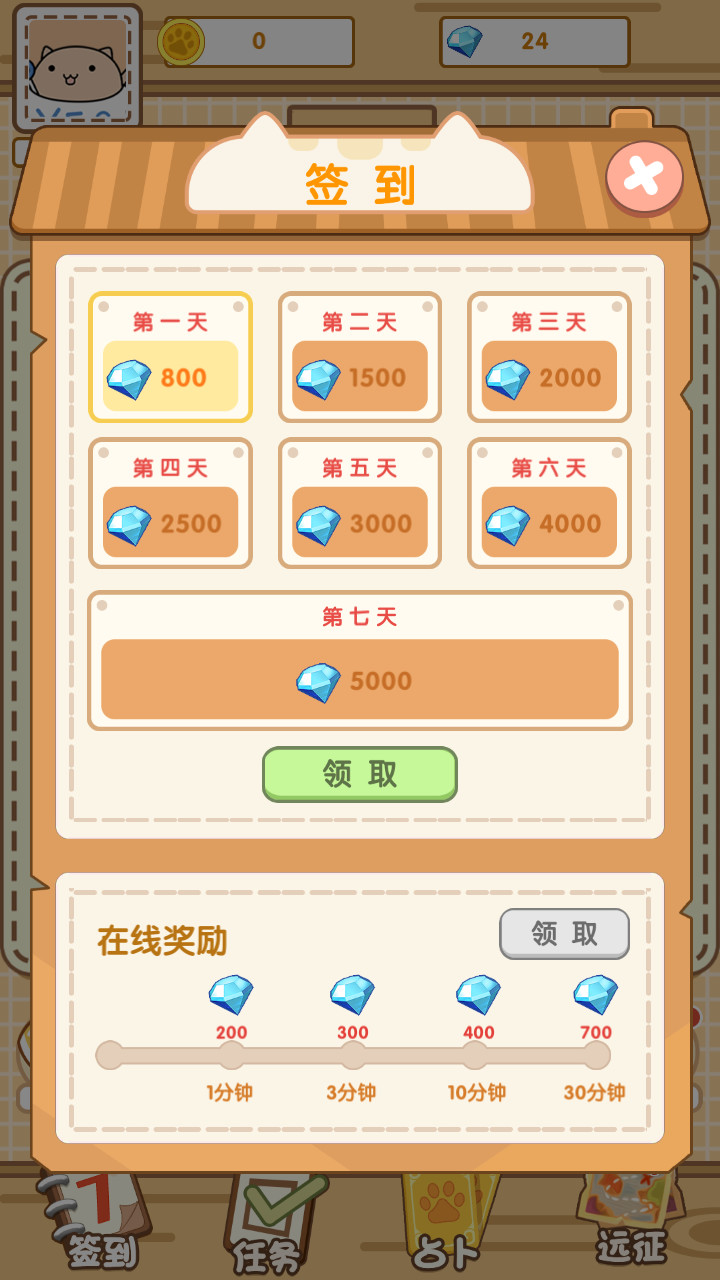Select the 第一天 800 diamond reward card

[x=170, y=360]
